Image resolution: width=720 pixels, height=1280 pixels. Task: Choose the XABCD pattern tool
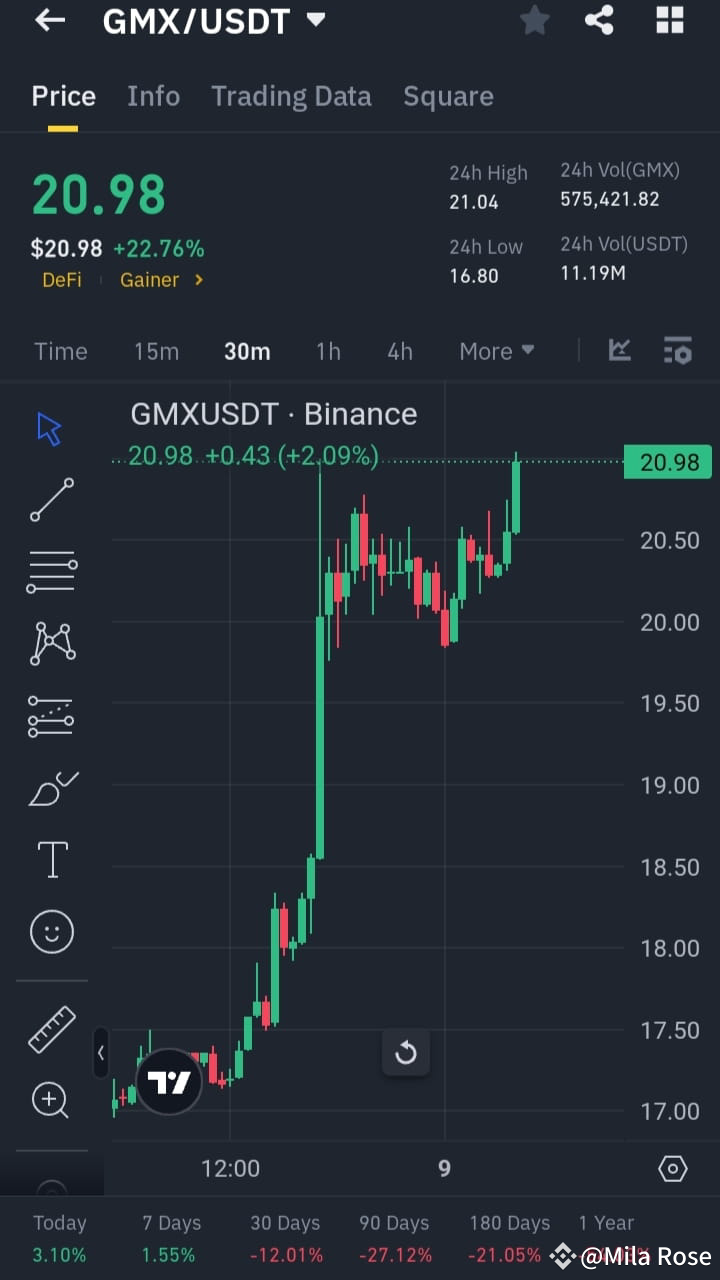tap(51, 643)
